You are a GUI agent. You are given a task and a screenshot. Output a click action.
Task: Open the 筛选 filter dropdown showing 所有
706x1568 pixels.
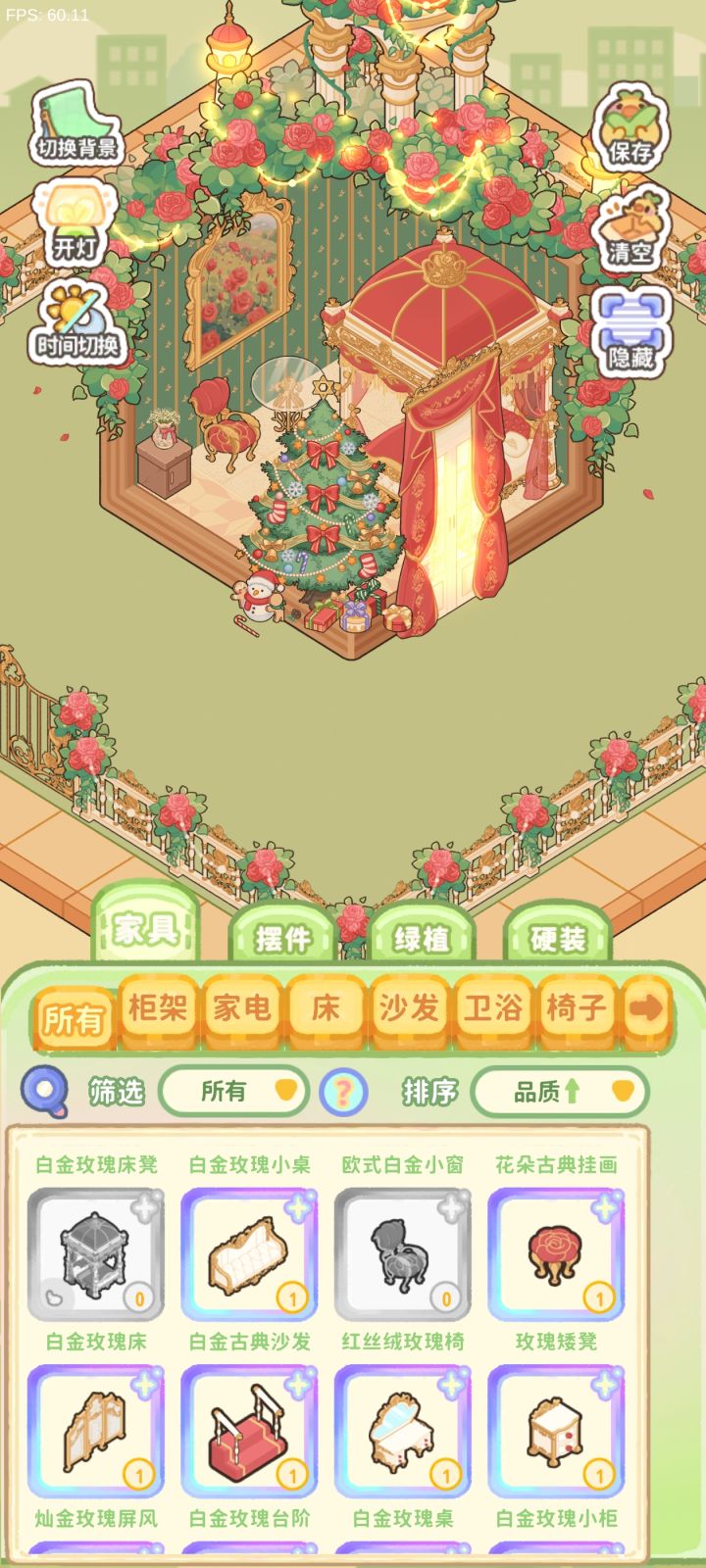coord(235,1090)
